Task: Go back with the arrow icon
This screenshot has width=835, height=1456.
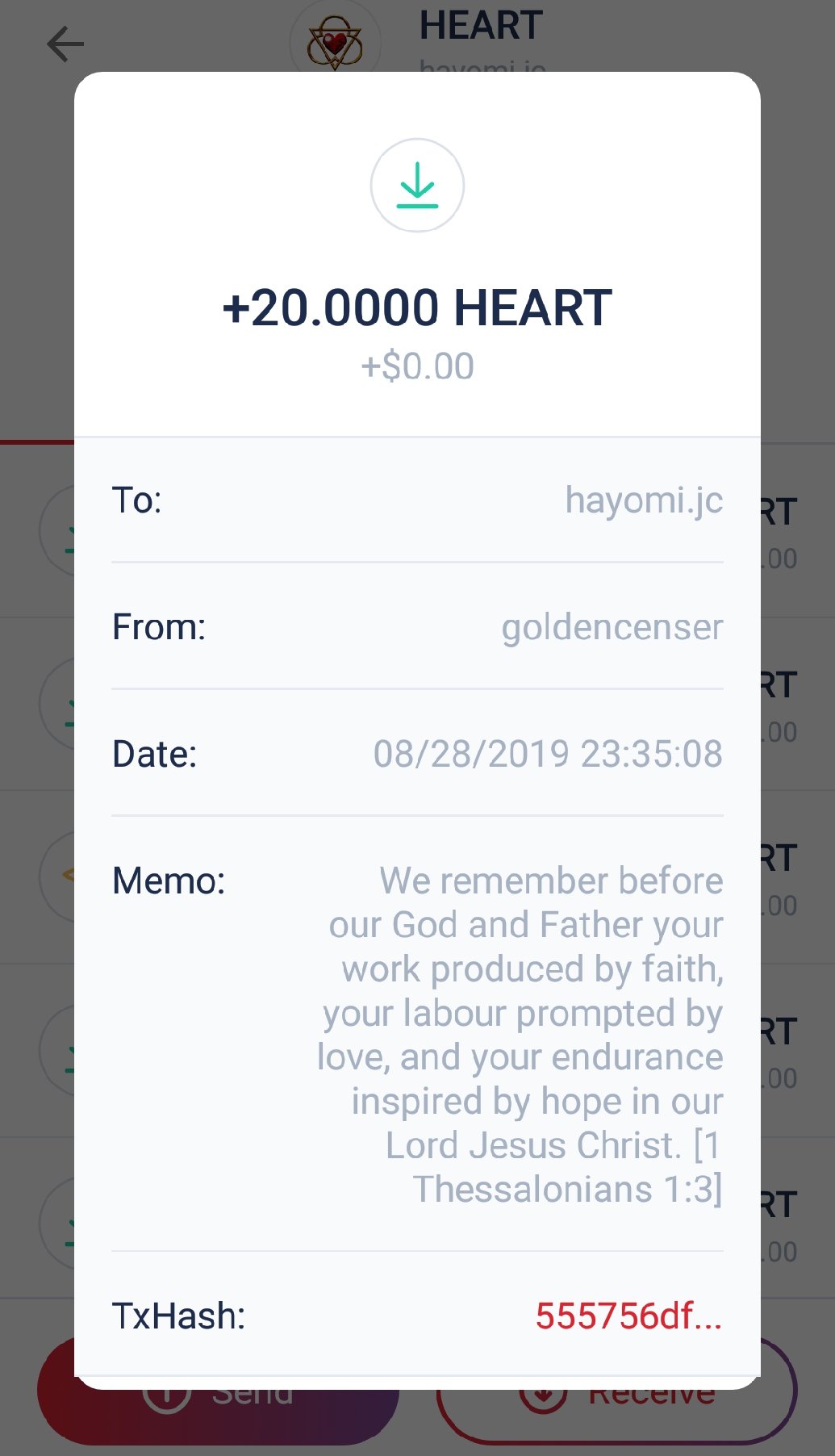Action: click(x=65, y=44)
